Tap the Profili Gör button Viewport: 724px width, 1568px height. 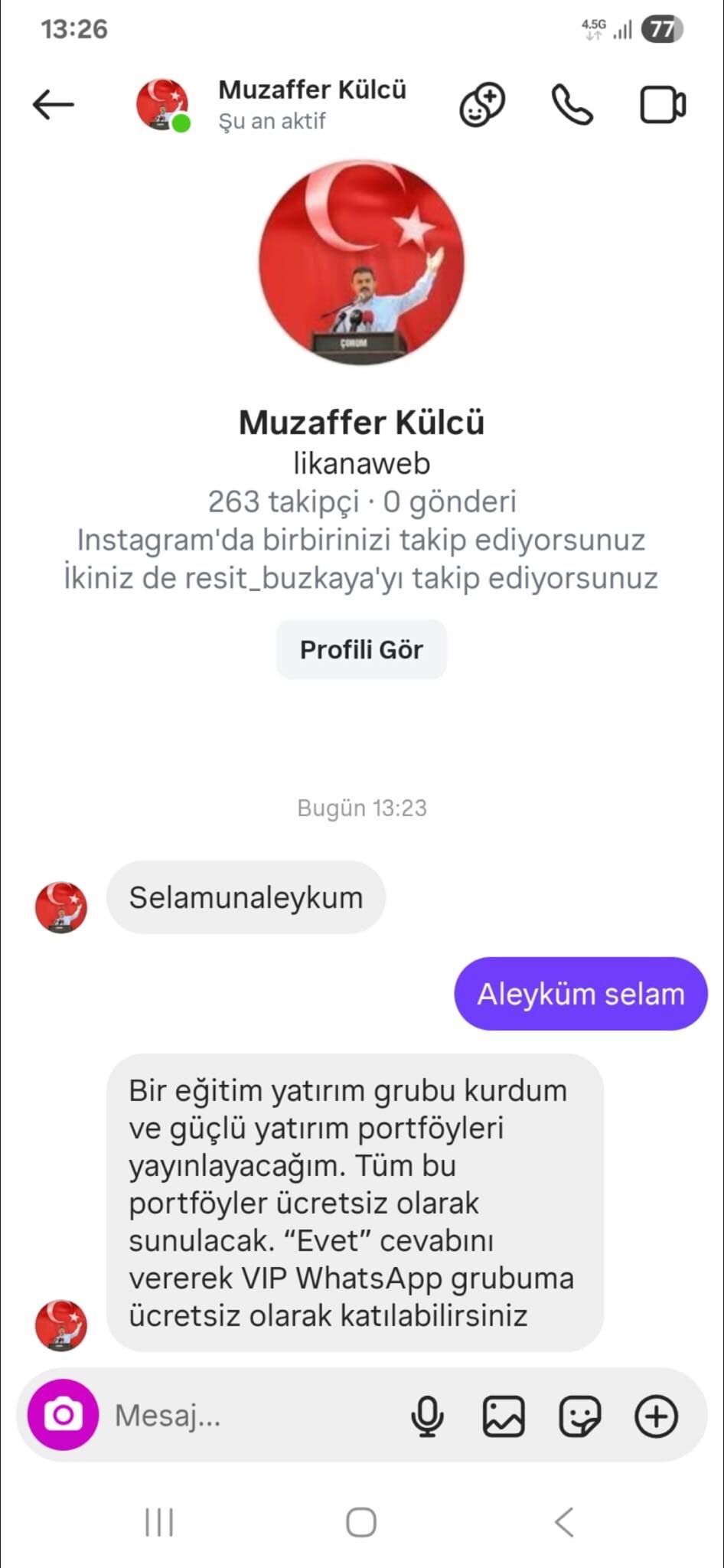tap(361, 649)
